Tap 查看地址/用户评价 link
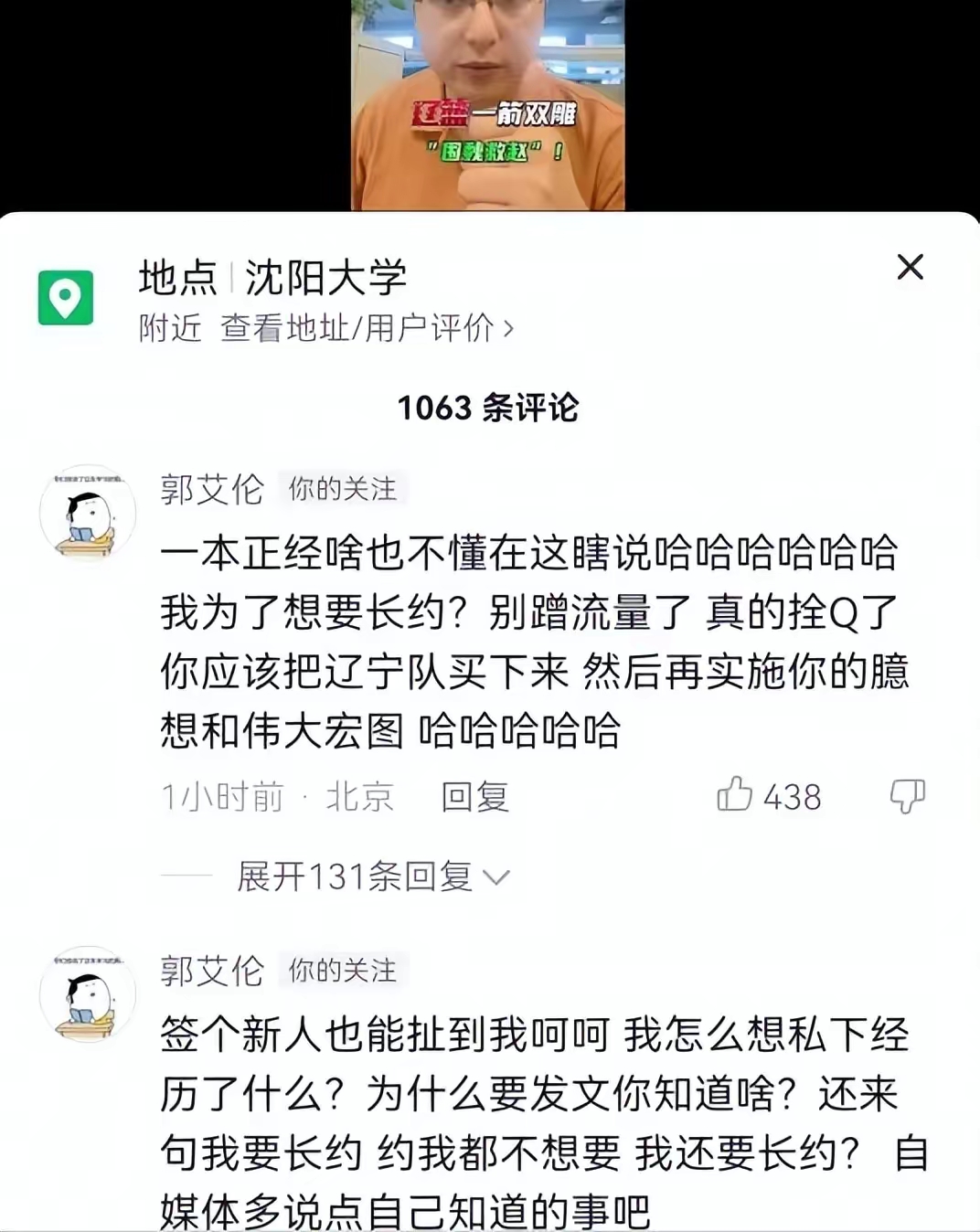The width and height of the screenshot is (980, 1232). pos(367,328)
